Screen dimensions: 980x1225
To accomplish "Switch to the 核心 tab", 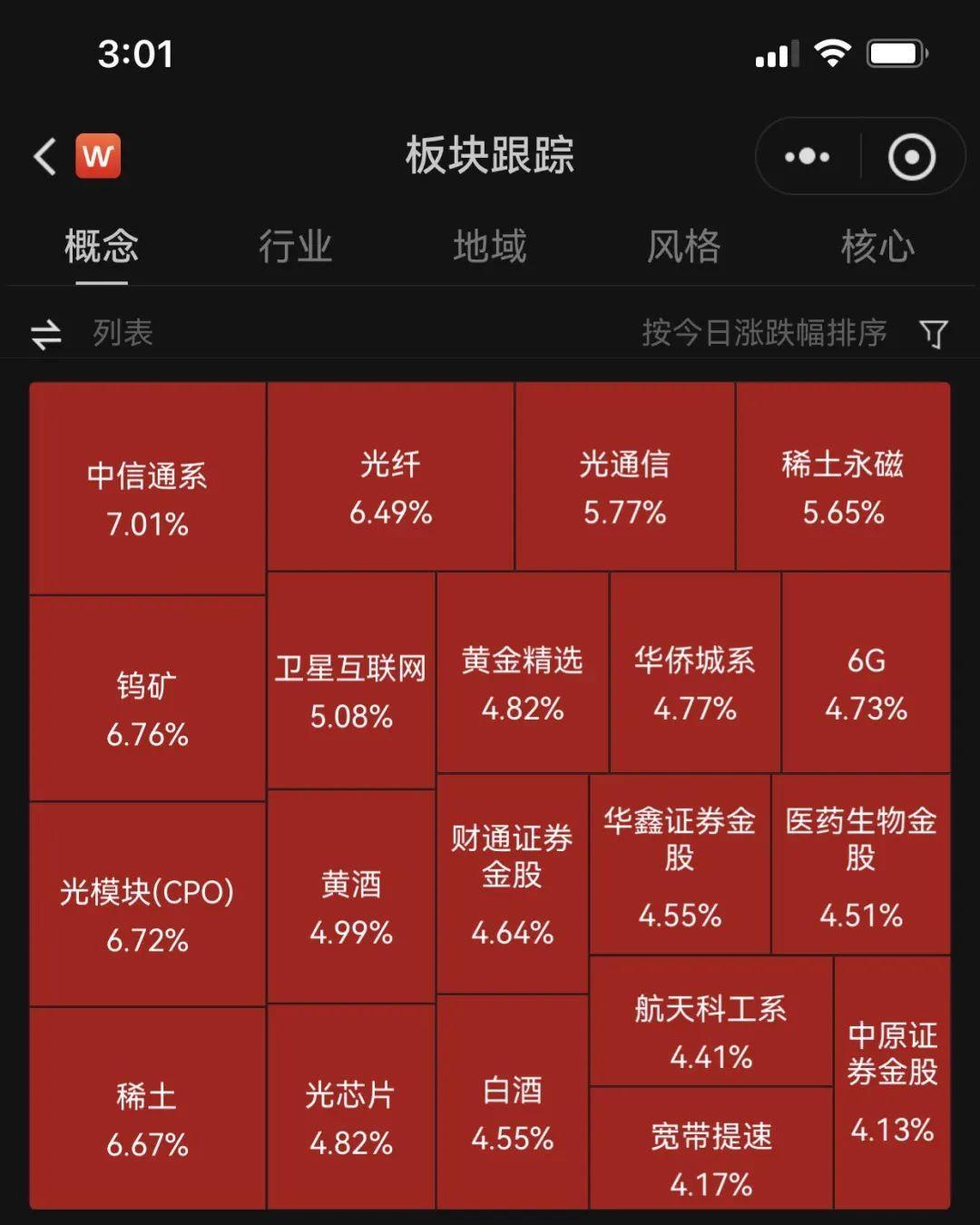I will (878, 247).
